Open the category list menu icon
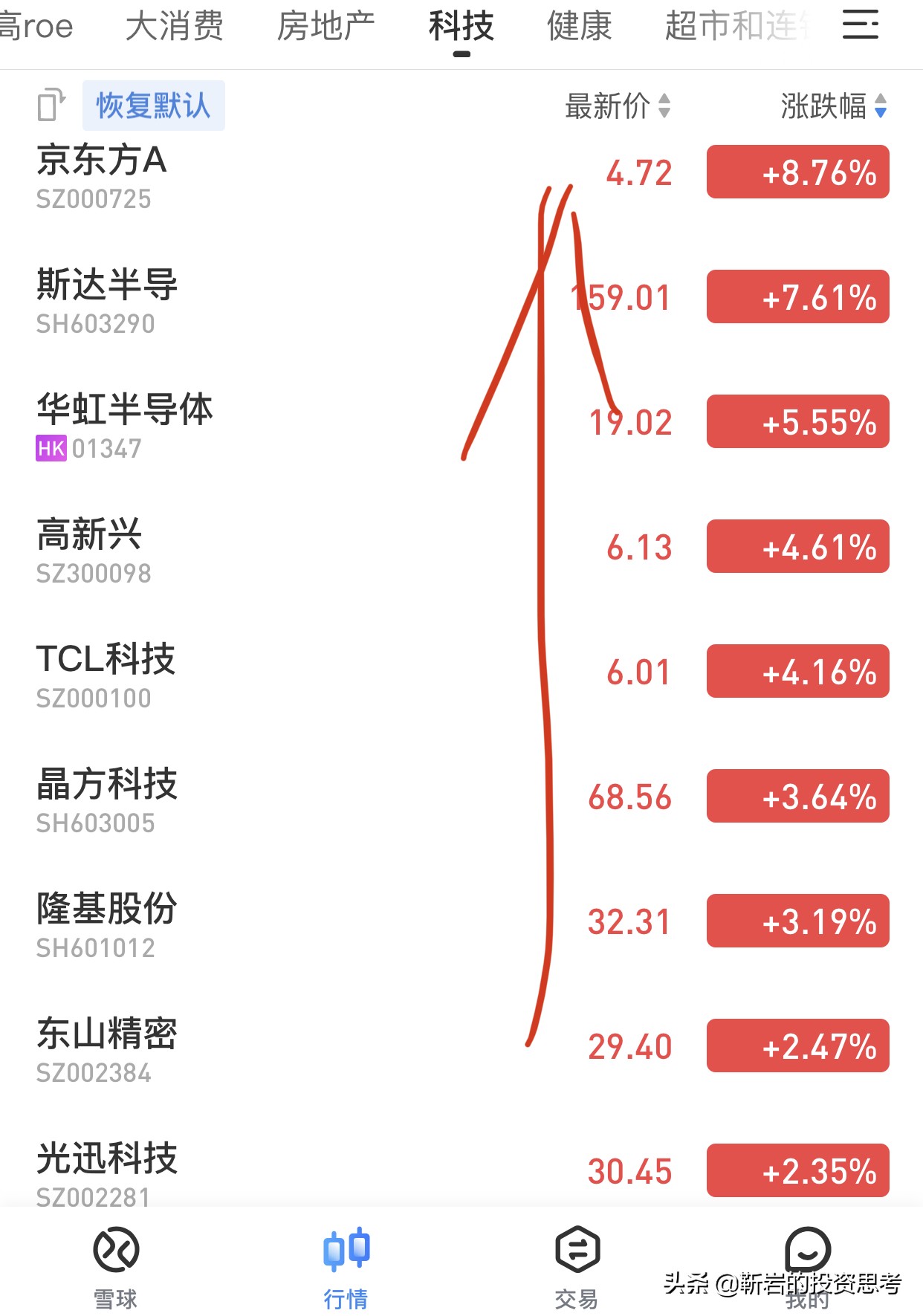923x1316 pixels. point(861,25)
